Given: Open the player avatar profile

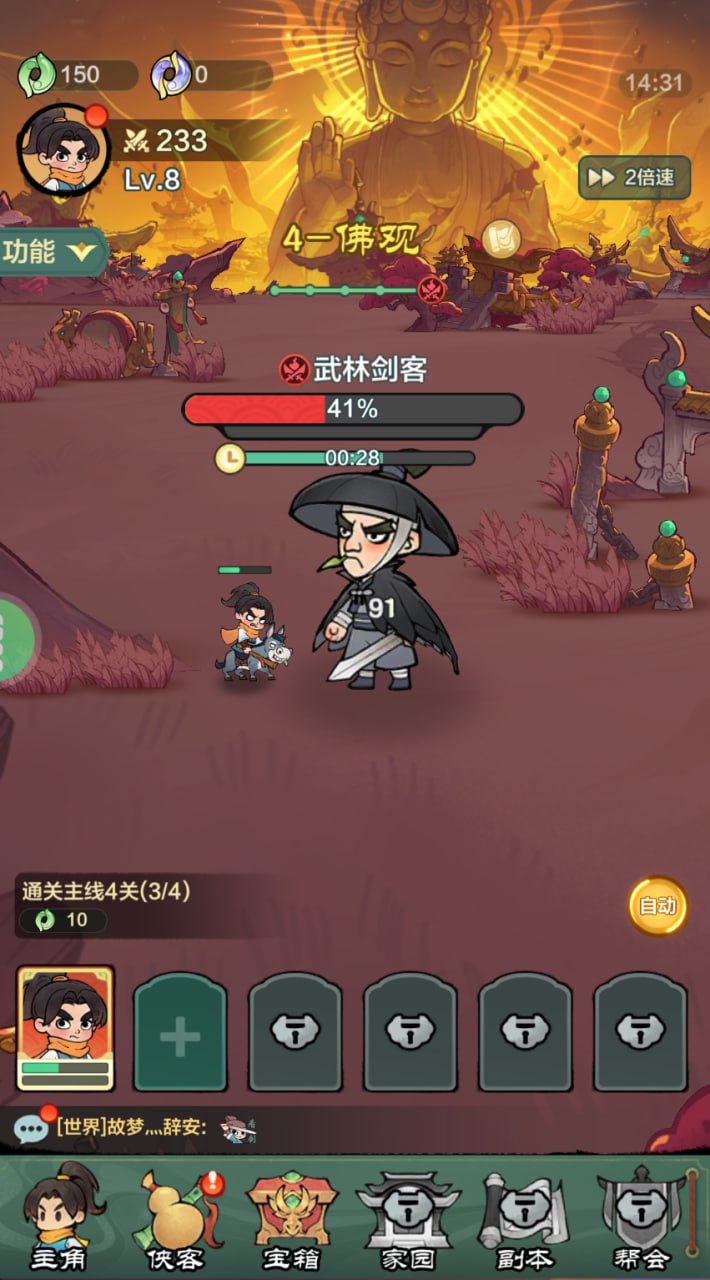Looking at the screenshot, I should [x=62, y=149].
